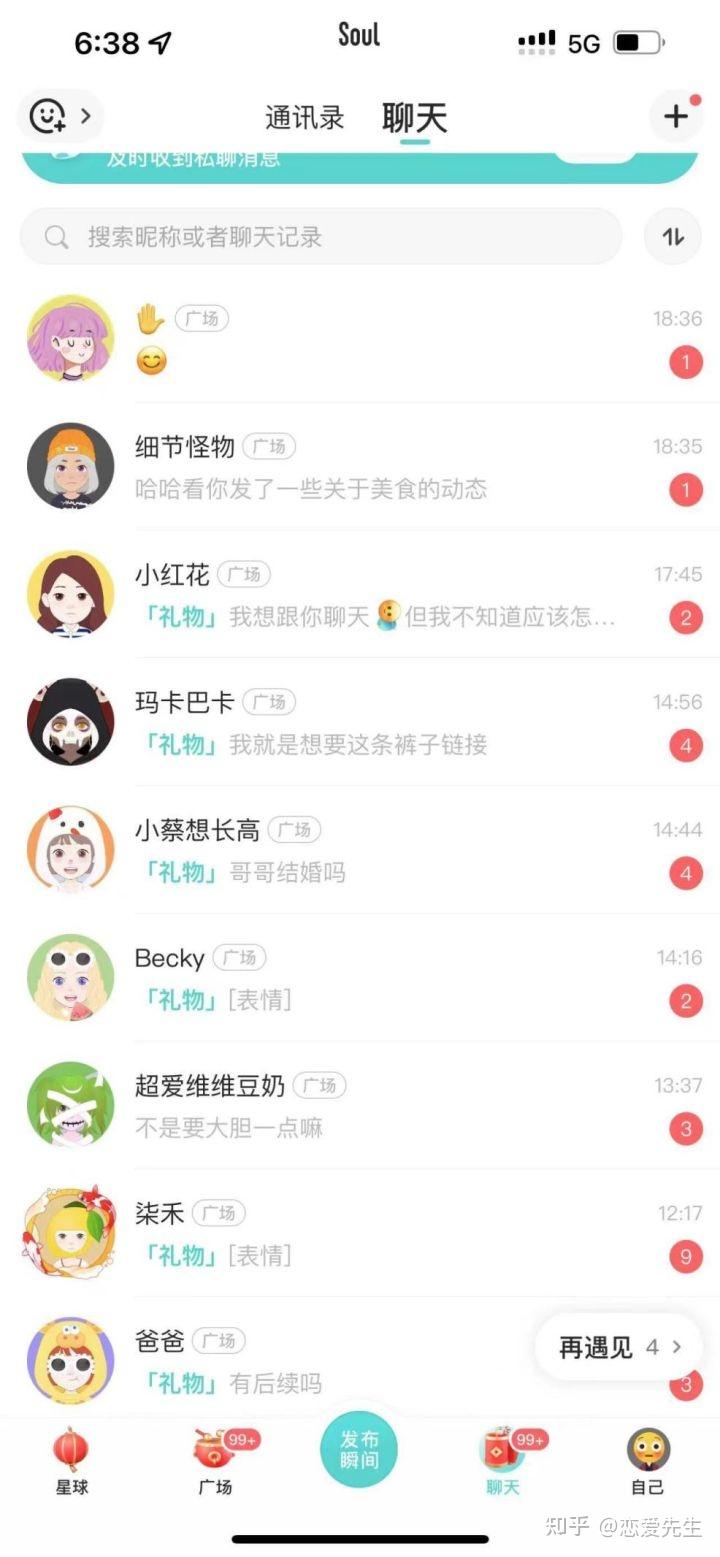This screenshot has height=1557, width=720.
Task: Open the chat with 超爱维维豆奶
Action: point(360,1107)
